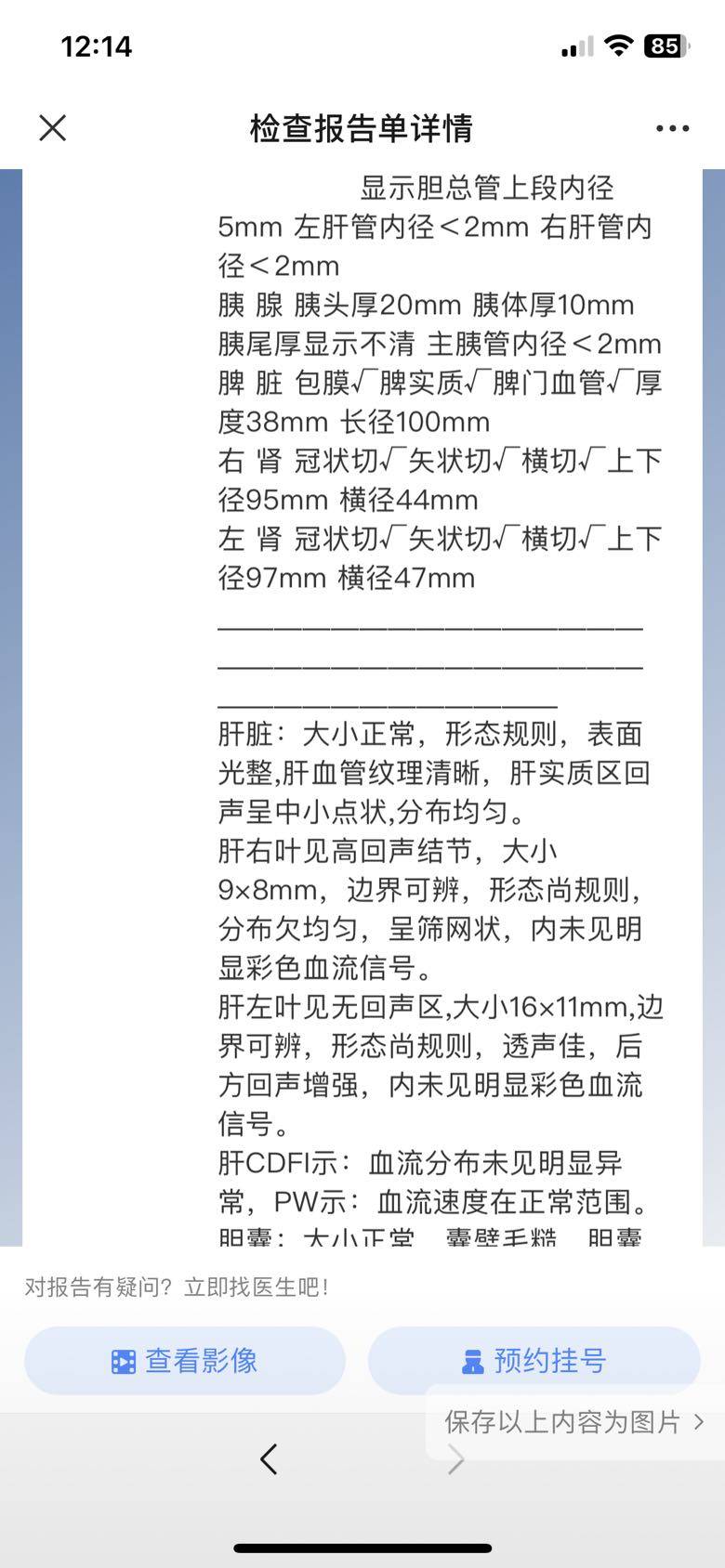Open the three-dot more options menu
Screen dimensions: 725x1568
(672, 128)
